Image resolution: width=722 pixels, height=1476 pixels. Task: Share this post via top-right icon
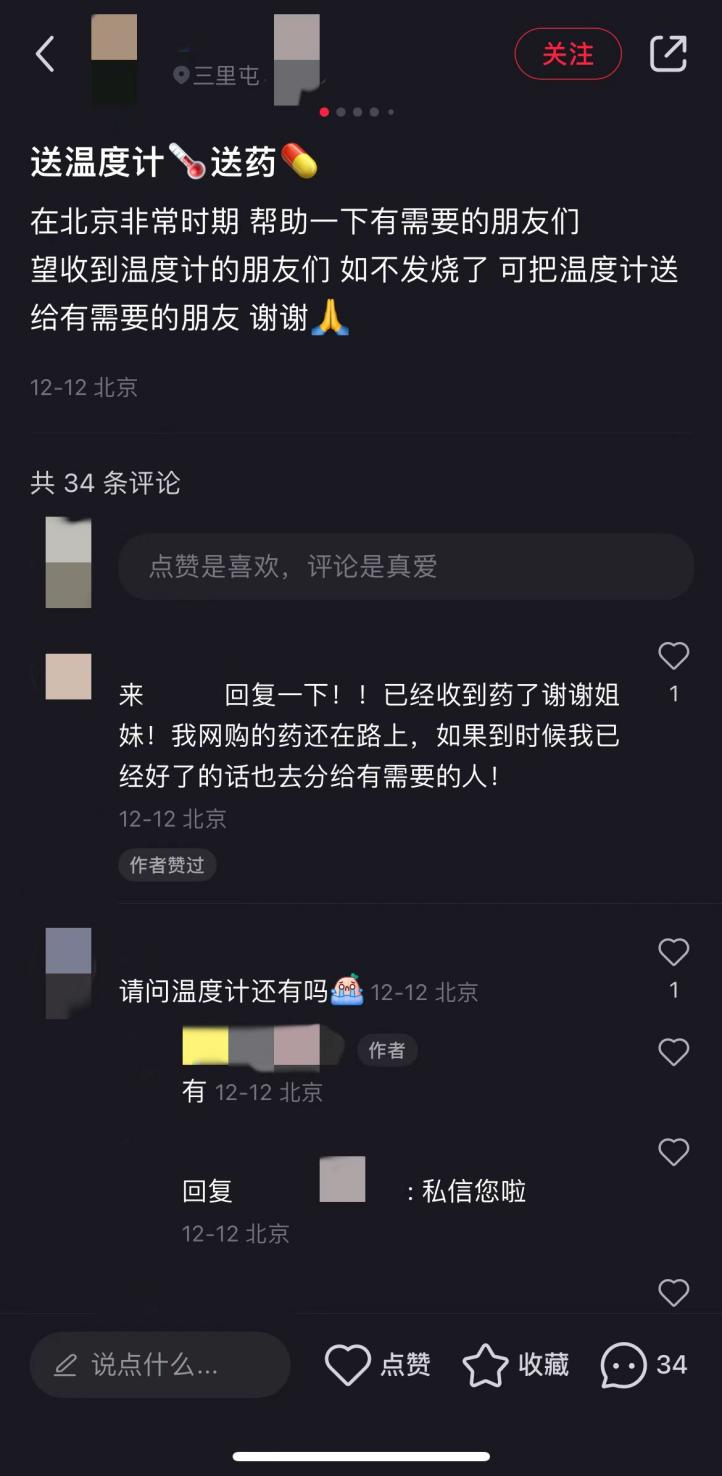pyautogui.click(x=668, y=54)
